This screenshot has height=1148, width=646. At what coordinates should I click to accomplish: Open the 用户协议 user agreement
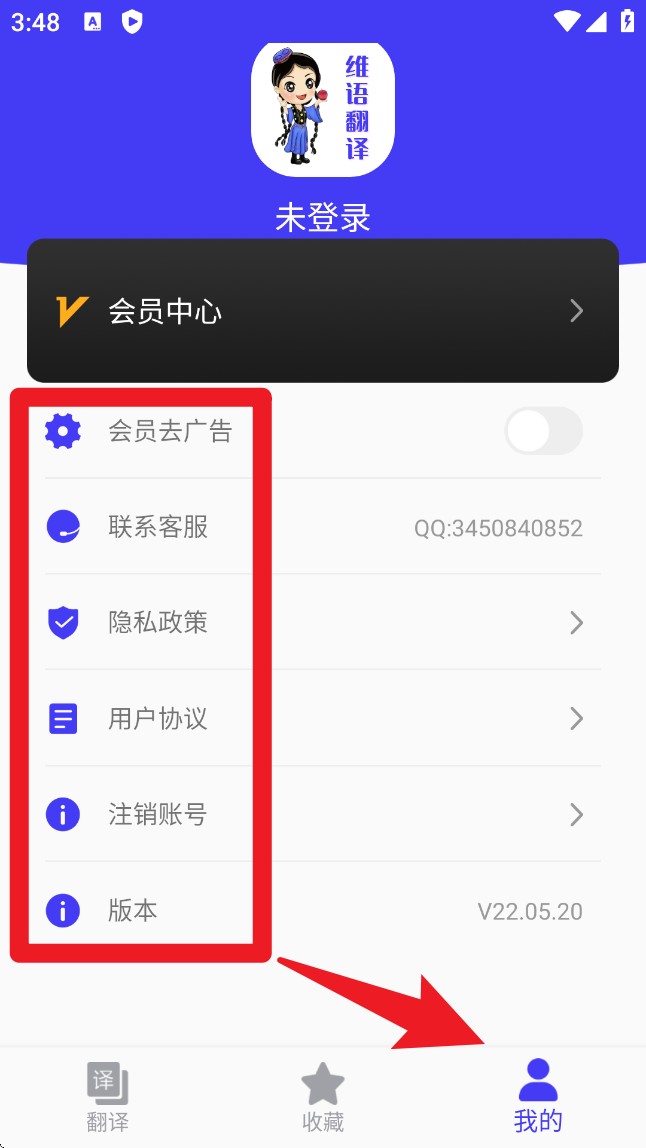[x=322, y=719]
